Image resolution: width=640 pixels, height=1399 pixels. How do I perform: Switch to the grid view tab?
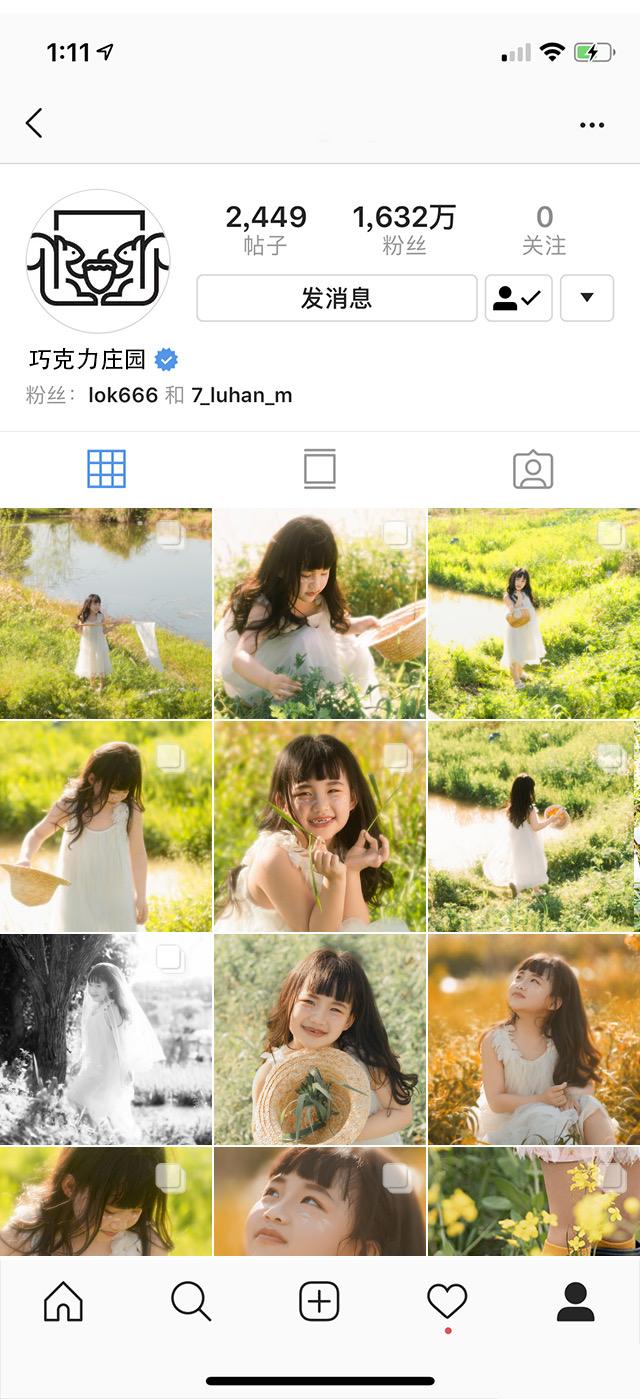[x=106, y=468]
